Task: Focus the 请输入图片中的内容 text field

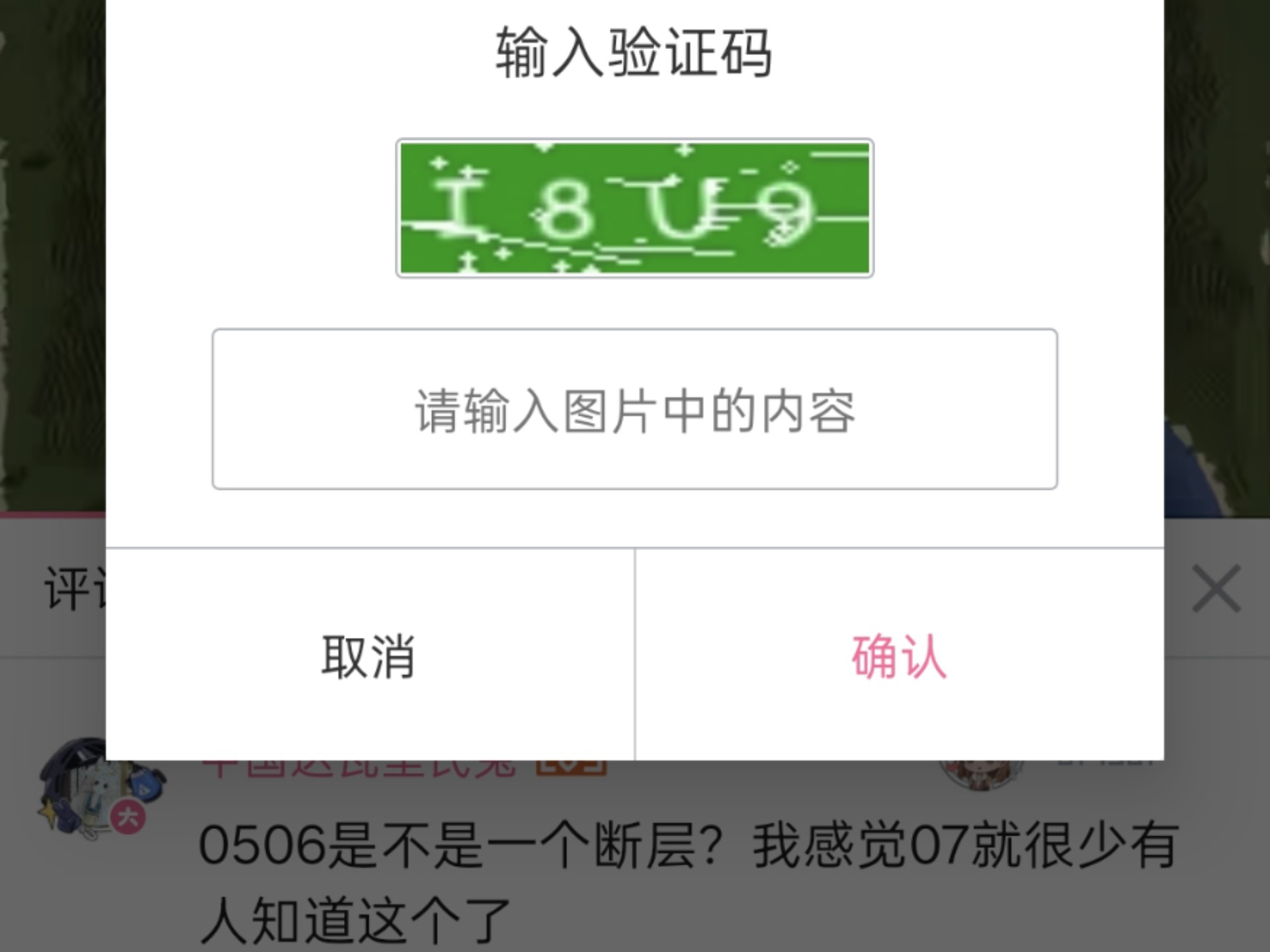Action: pyautogui.click(x=634, y=409)
